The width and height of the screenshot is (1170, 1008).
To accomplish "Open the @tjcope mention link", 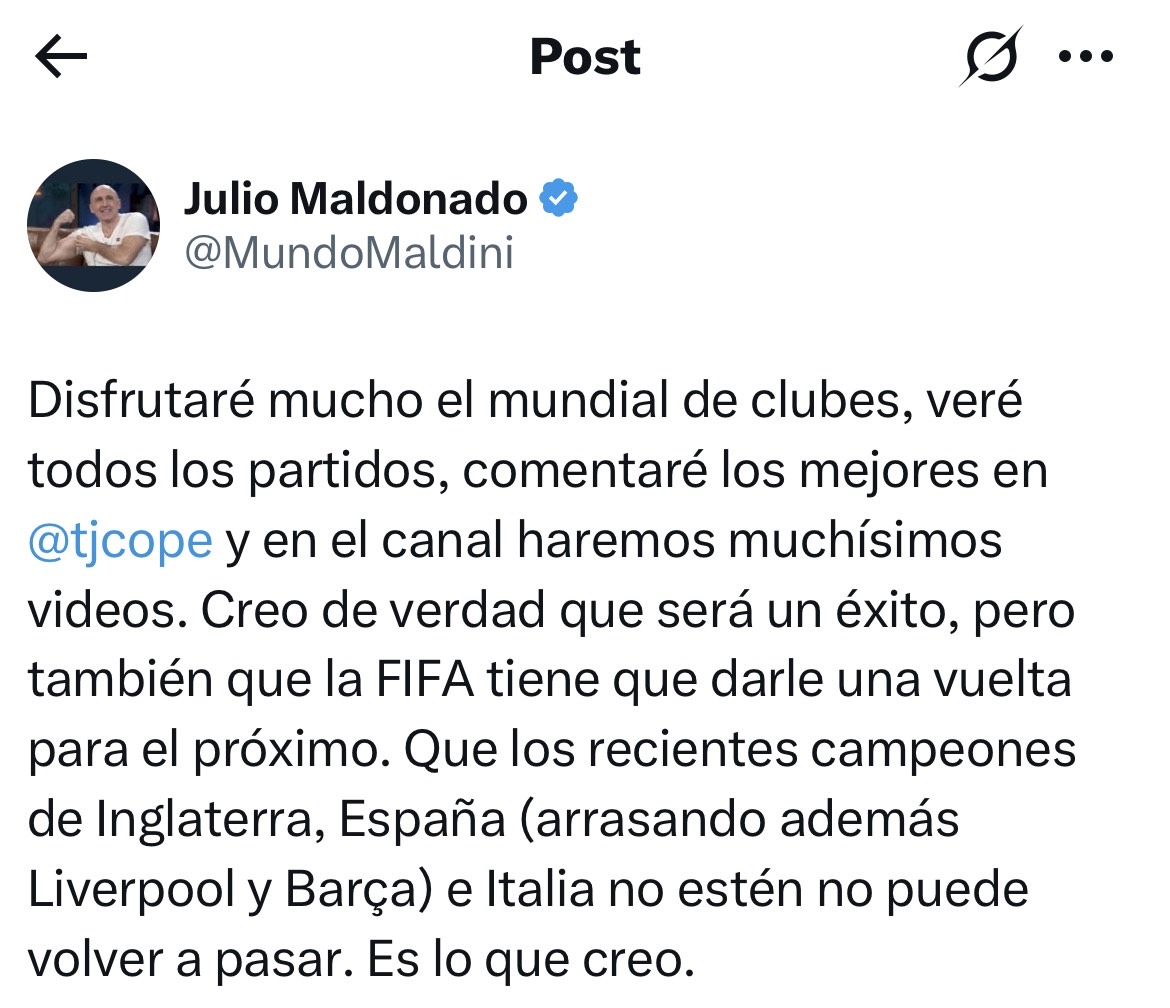I will click(120, 541).
